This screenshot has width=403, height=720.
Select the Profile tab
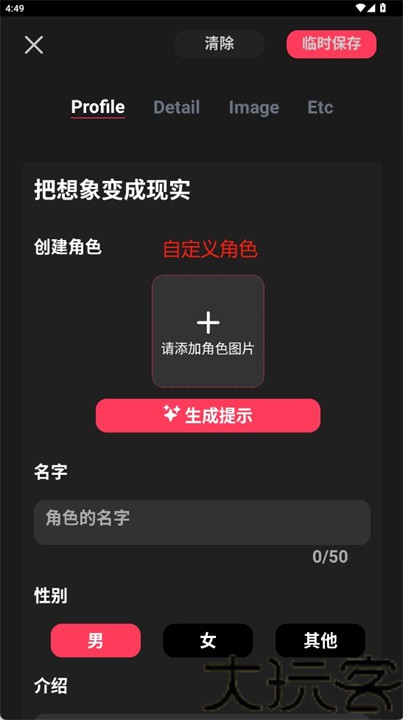(x=98, y=107)
